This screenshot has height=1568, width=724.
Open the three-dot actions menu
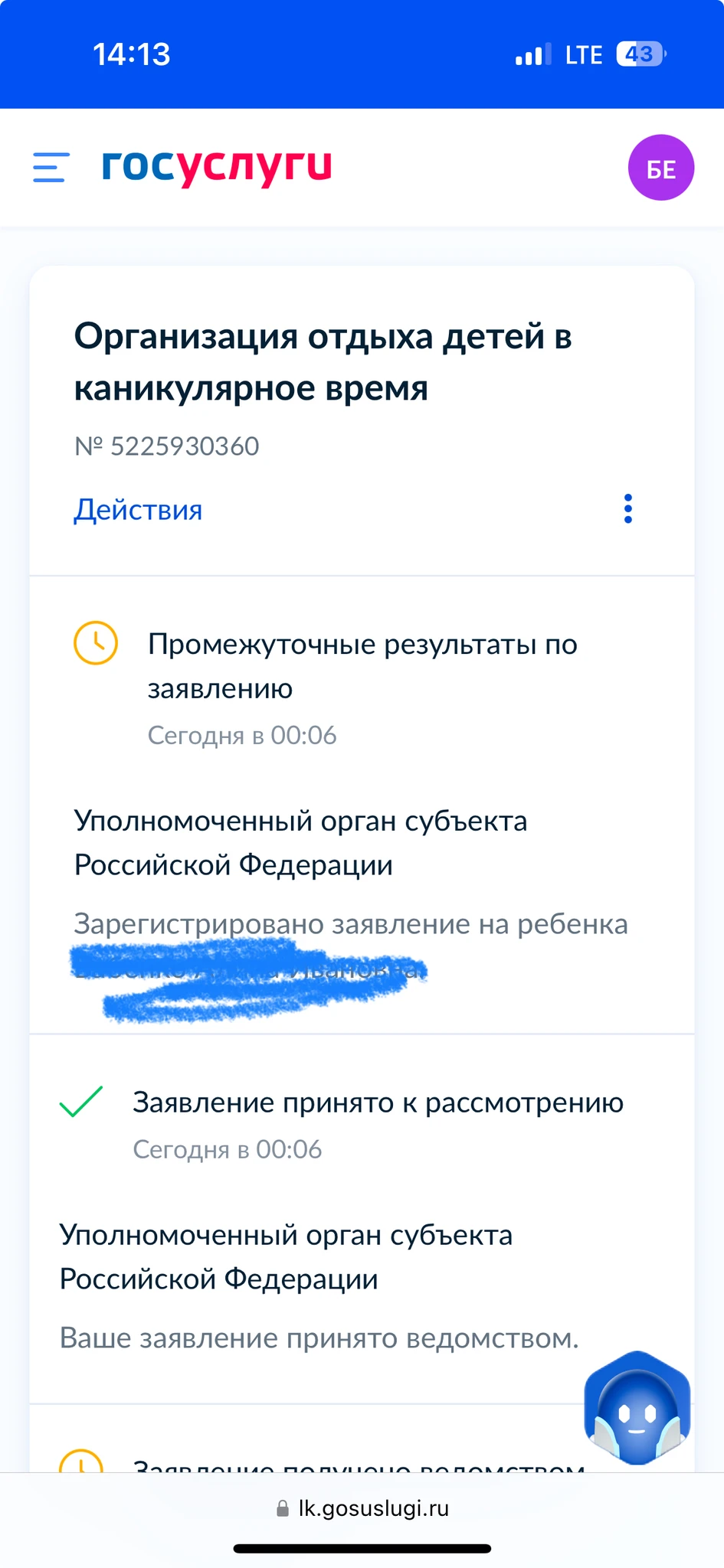[627, 508]
